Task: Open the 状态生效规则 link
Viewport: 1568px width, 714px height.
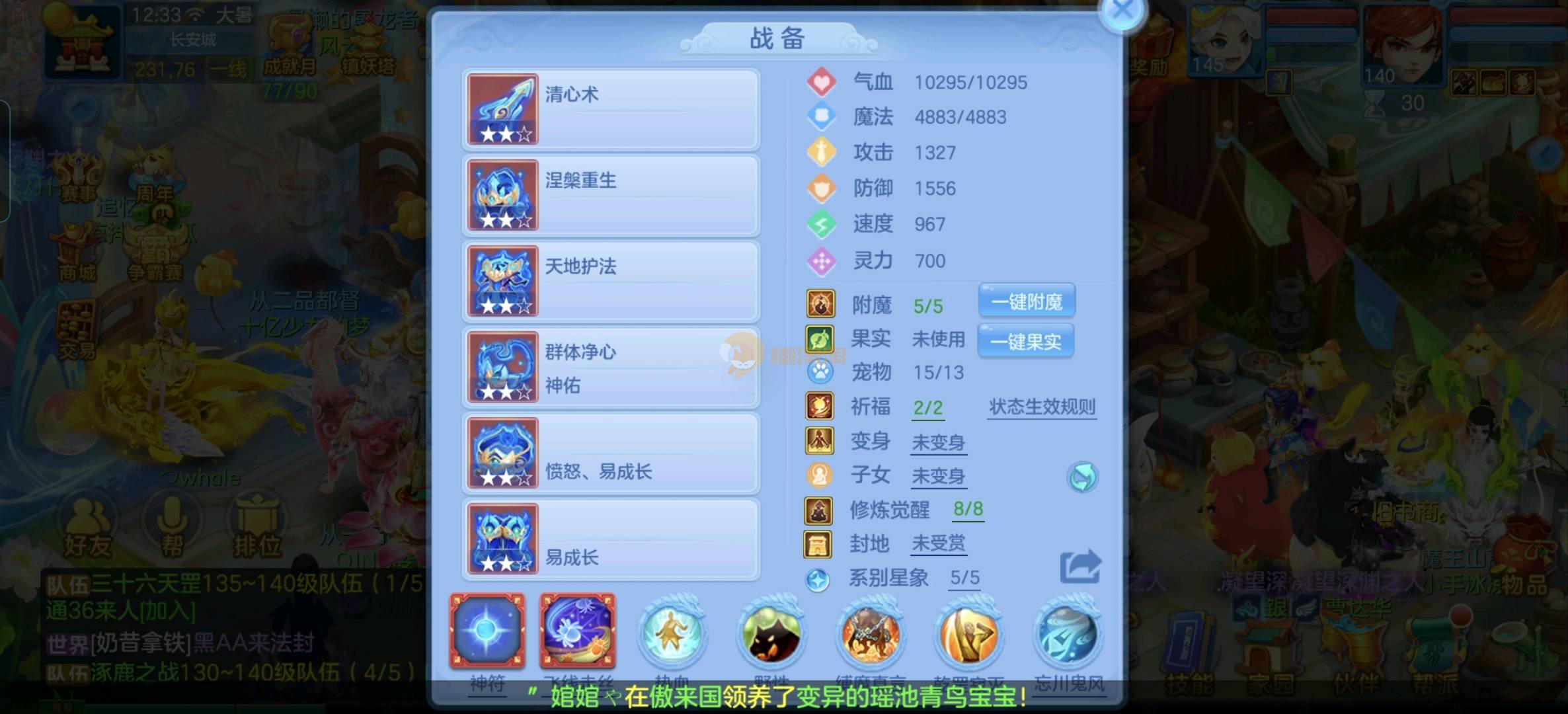Action: point(1042,407)
